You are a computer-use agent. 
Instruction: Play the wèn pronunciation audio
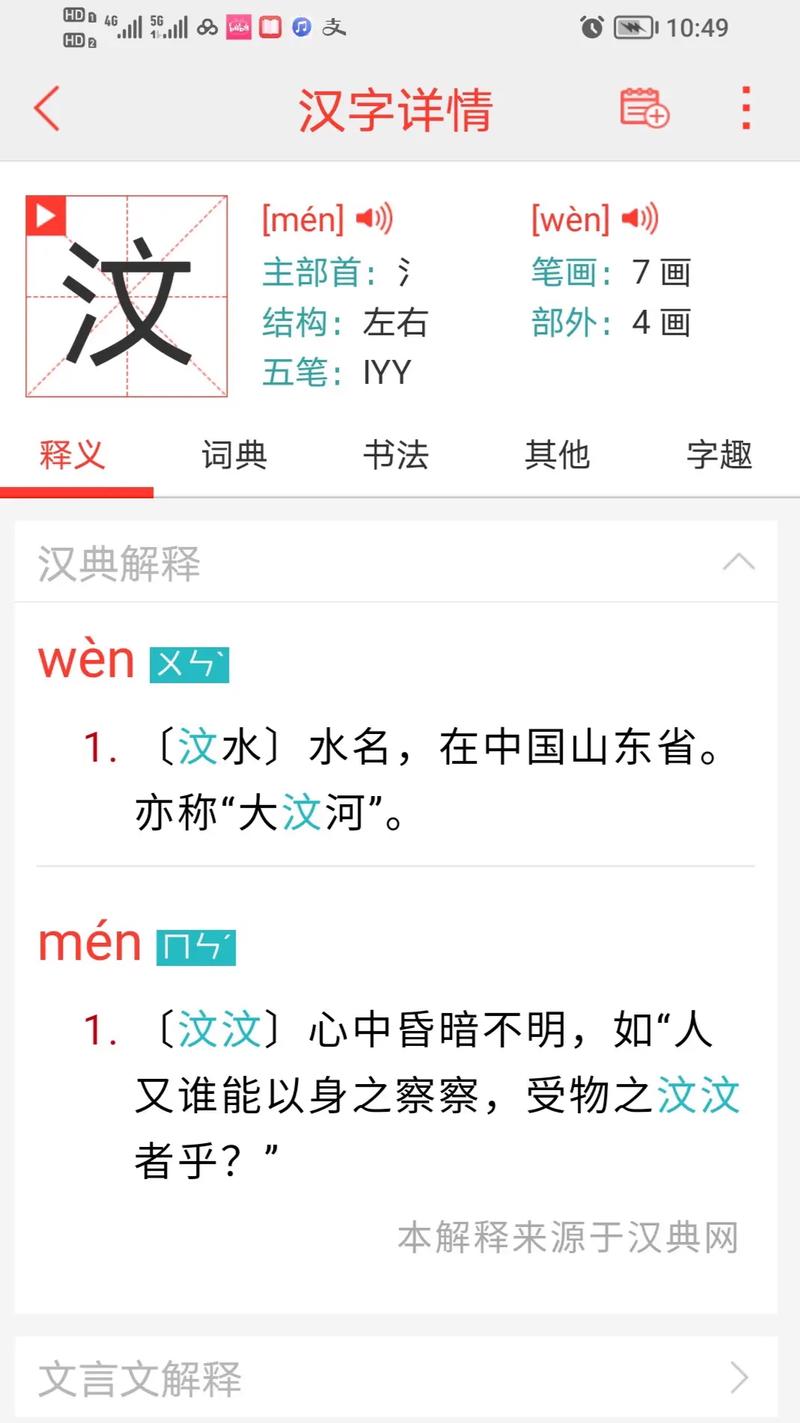click(x=640, y=218)
